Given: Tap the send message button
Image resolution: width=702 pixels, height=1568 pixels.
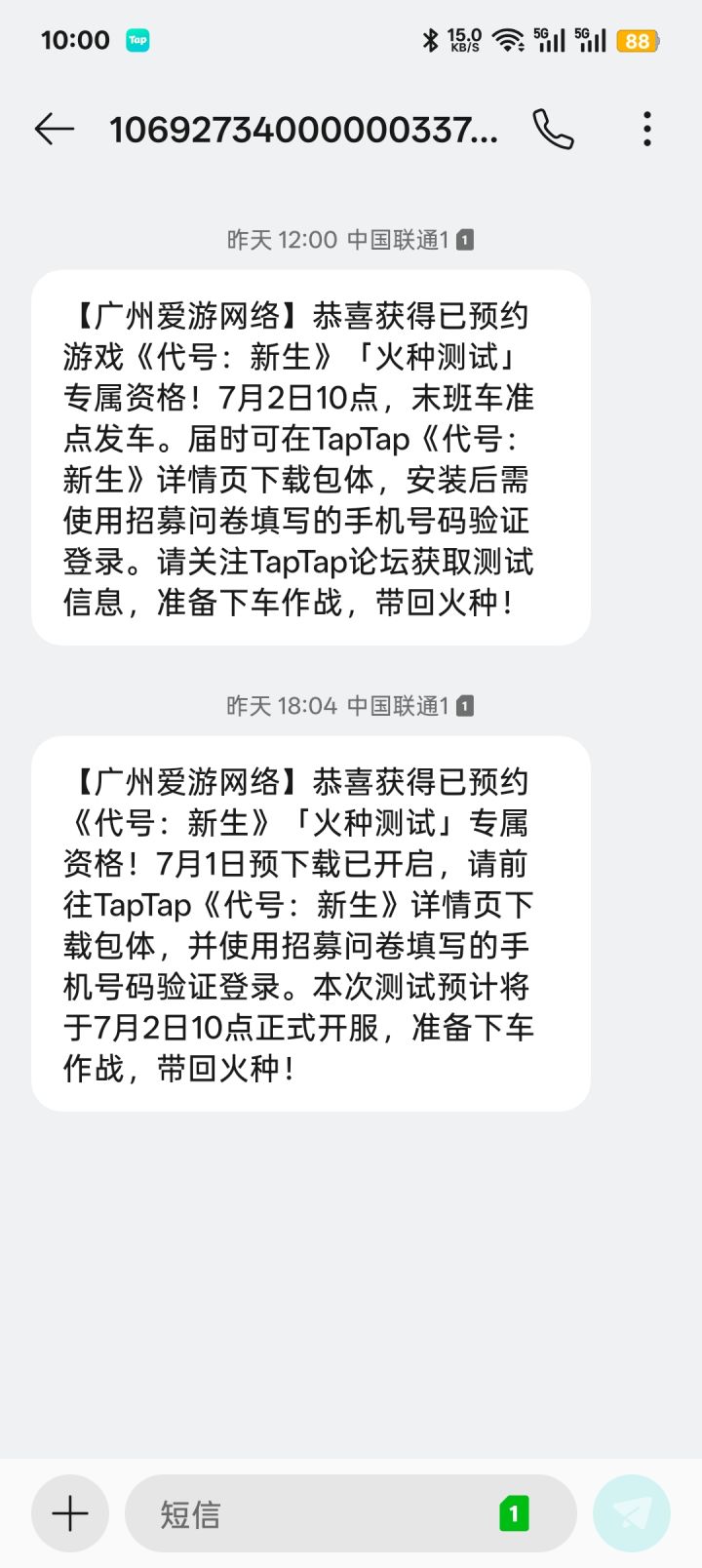Looking at the screenshot, I should tap(632, 1513).
